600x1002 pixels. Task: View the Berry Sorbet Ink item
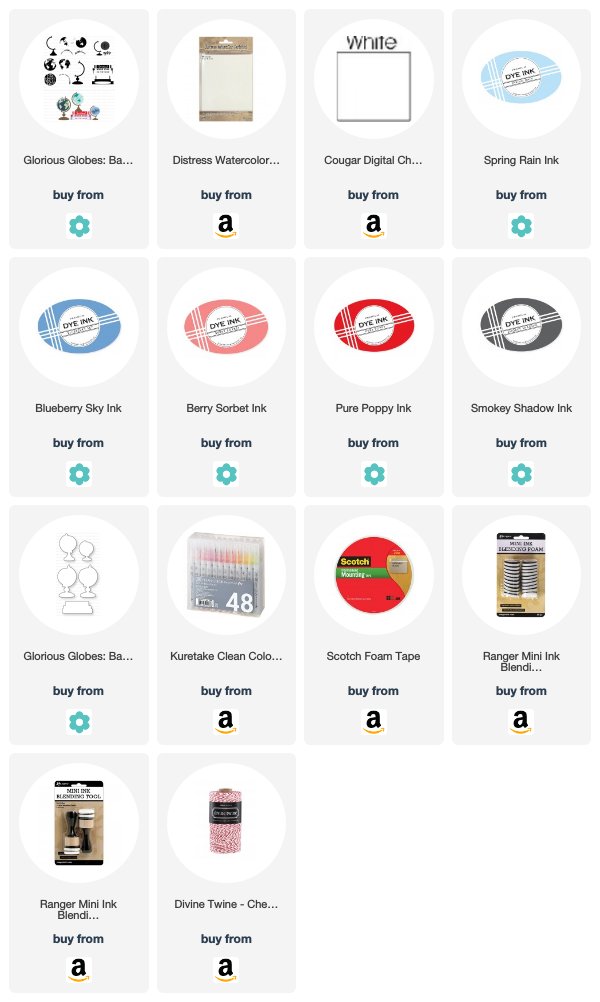click(226, 377)
